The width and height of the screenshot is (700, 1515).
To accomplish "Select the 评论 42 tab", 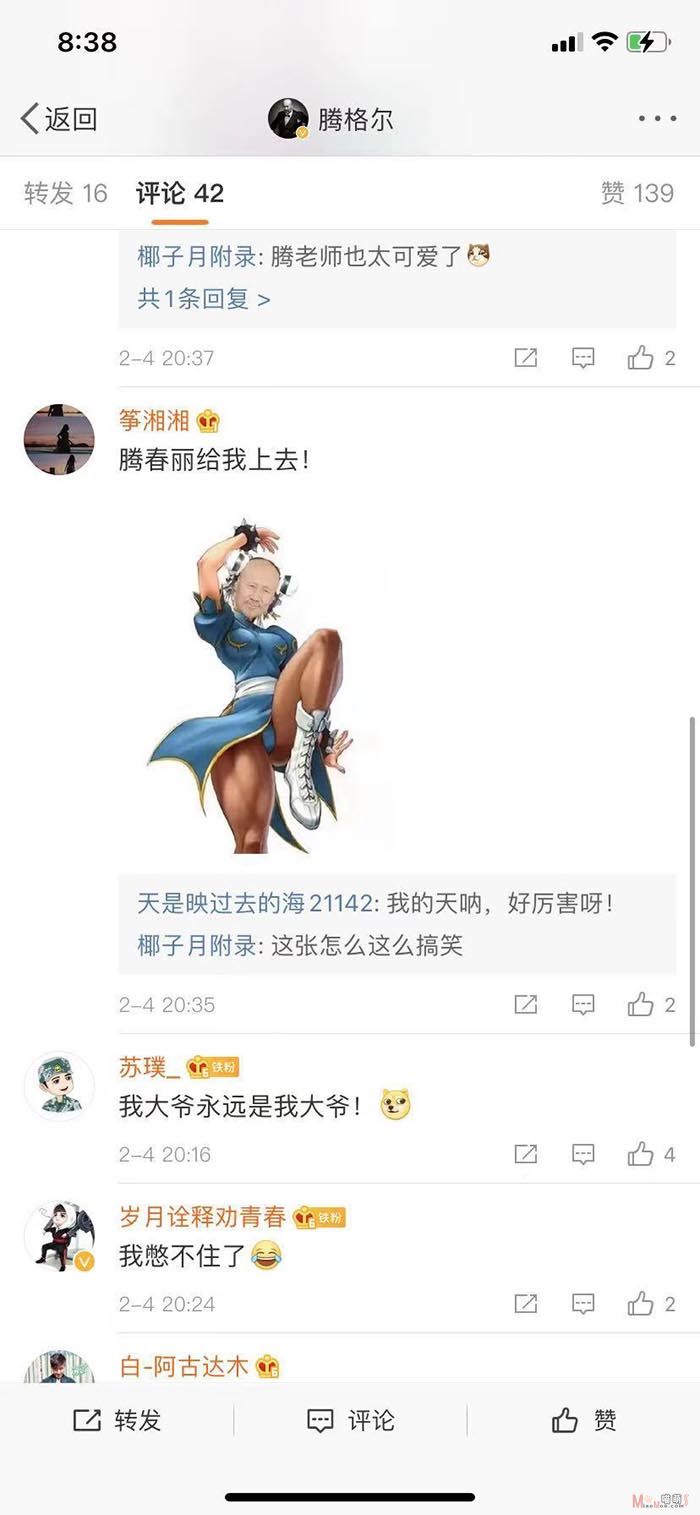I will pos(180,193).
